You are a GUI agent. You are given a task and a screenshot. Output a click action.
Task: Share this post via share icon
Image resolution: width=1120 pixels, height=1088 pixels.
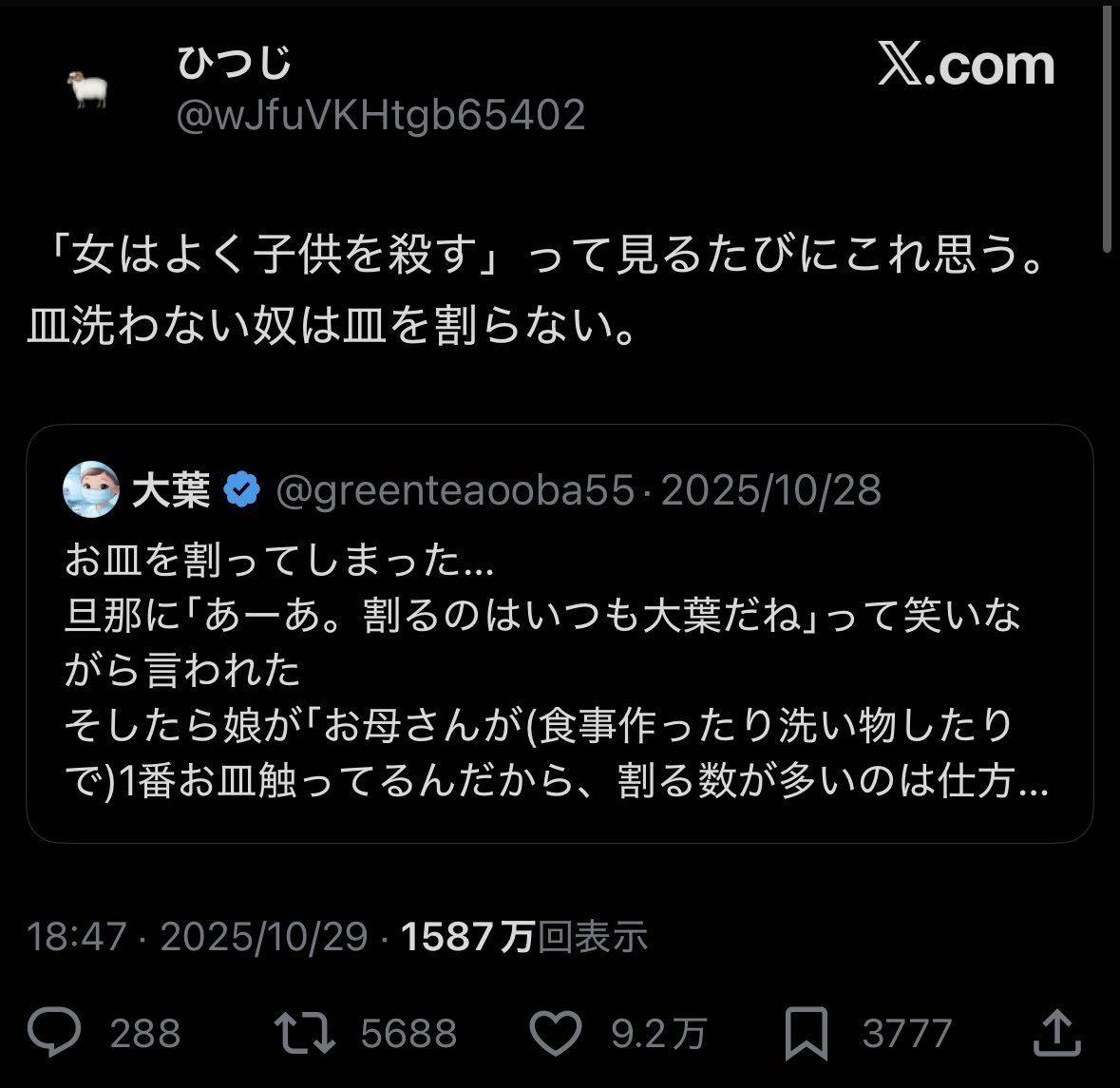(x=1056, y=1032)
